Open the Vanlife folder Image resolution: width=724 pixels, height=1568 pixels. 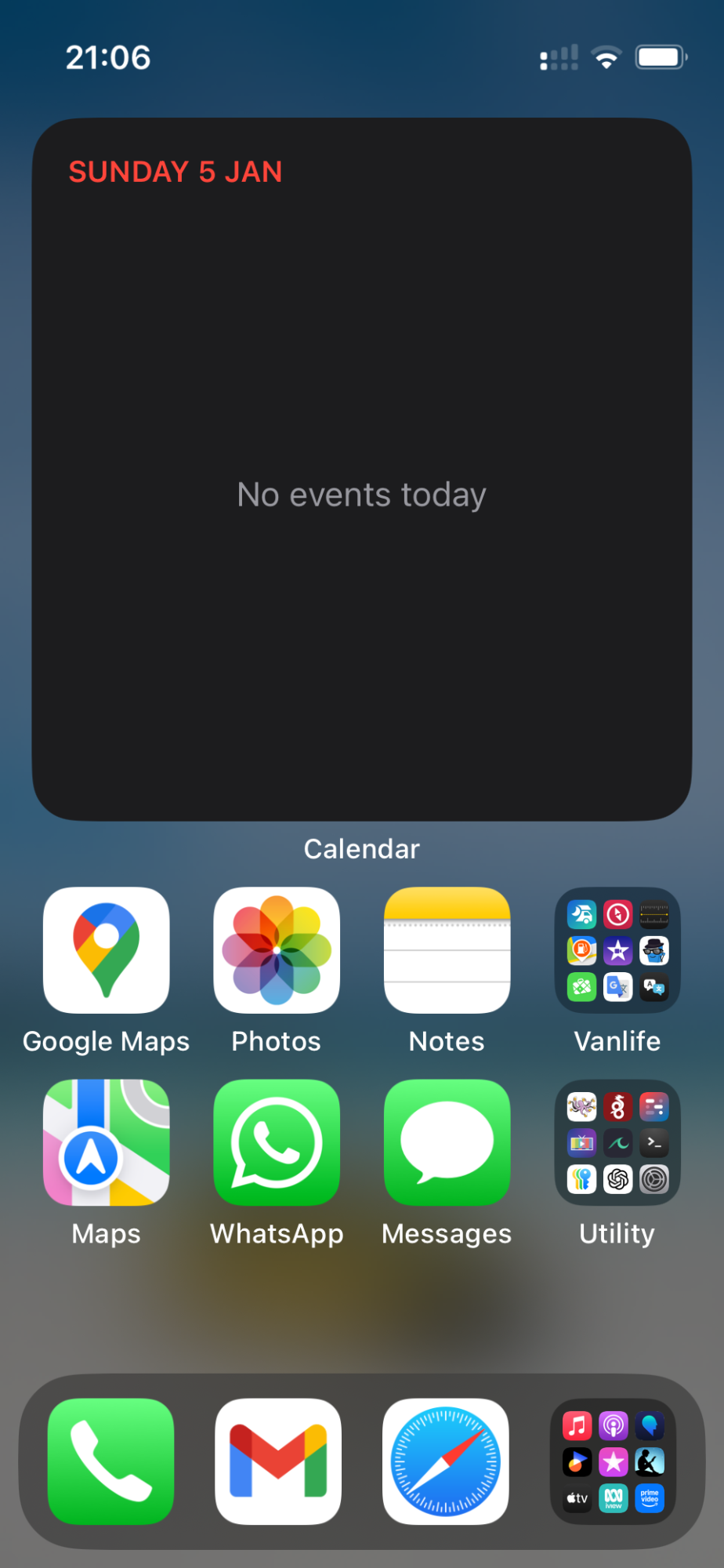[617, 950]
